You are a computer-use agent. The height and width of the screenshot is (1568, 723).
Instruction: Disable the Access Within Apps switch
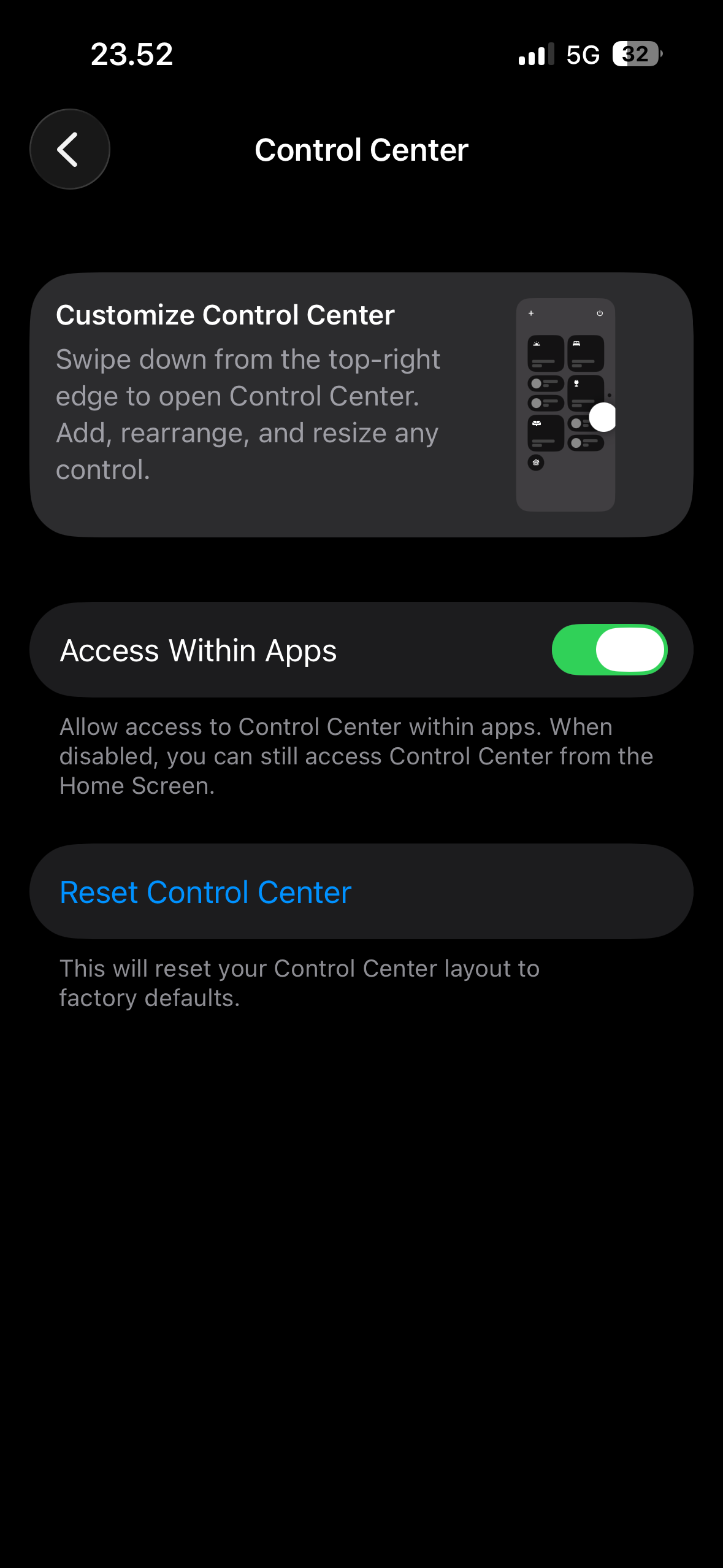click(x=609, y=650)
